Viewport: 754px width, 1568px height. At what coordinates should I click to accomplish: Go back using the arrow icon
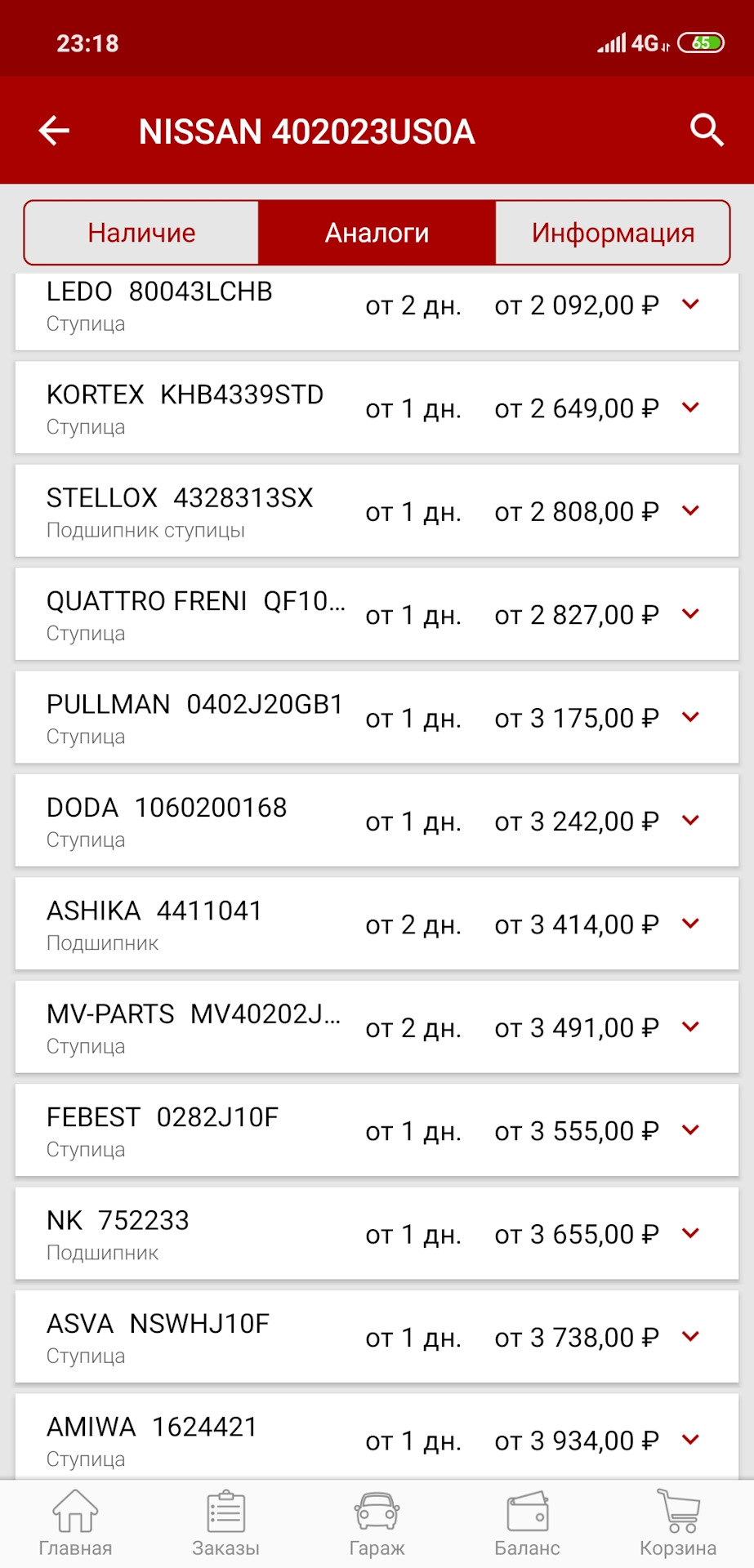point(54,131)
